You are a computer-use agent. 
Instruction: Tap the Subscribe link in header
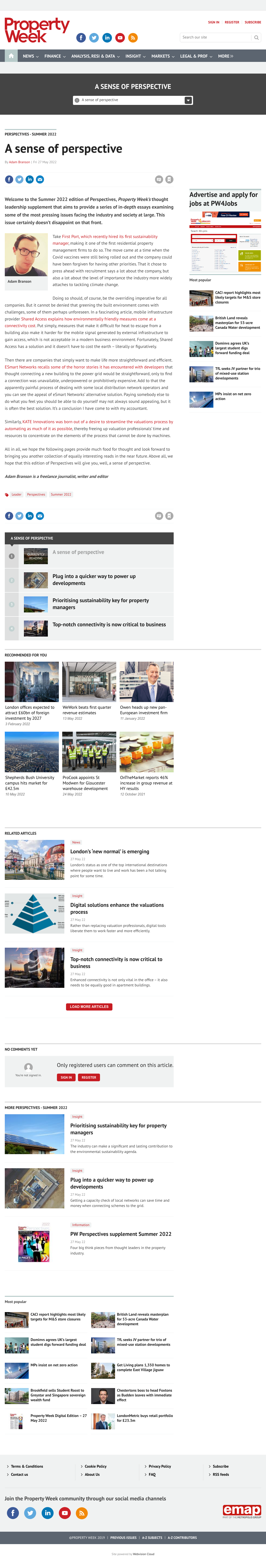(x=253, y=22)
